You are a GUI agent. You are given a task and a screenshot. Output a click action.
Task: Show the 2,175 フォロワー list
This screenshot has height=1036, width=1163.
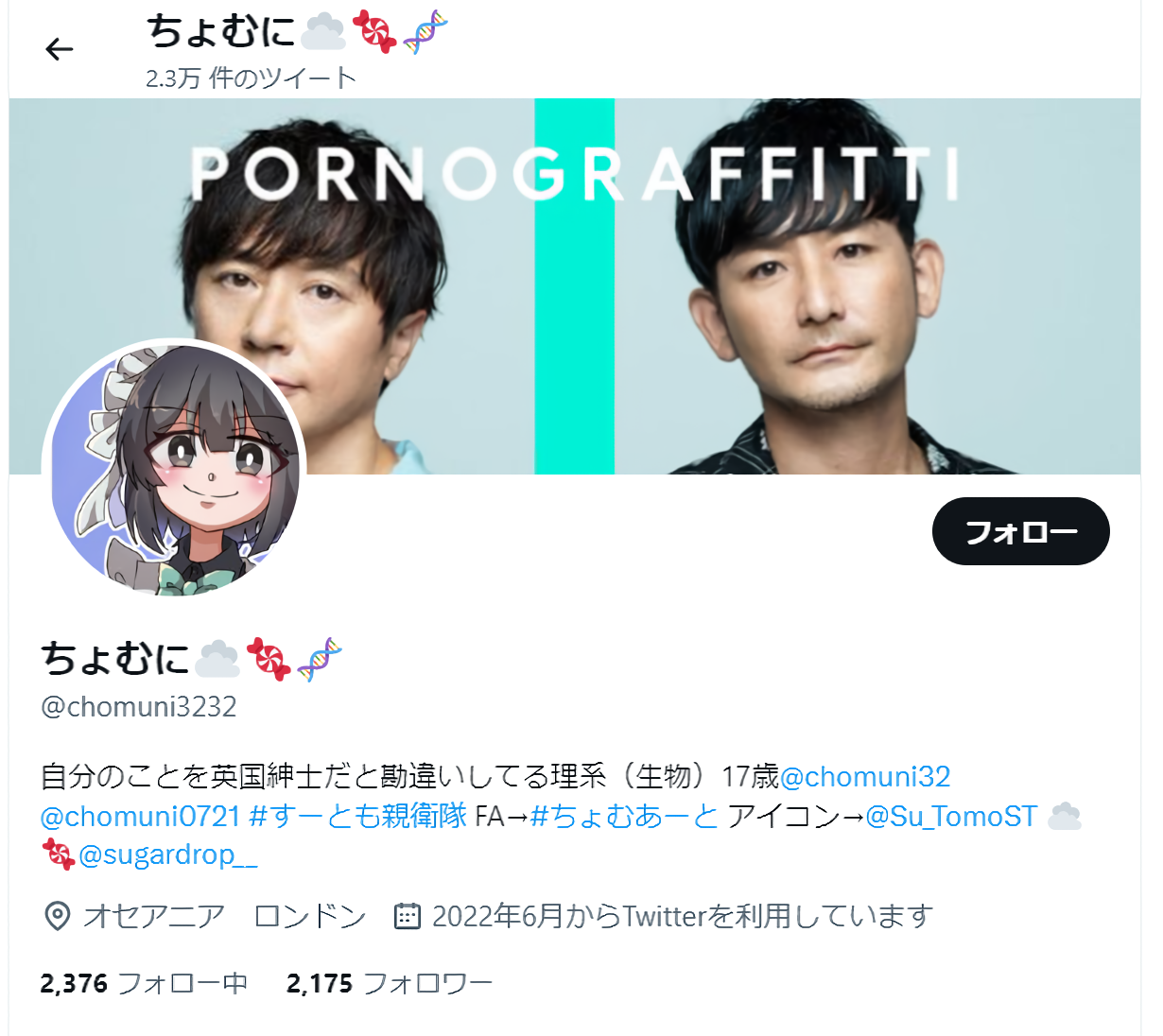pos(389,983)
